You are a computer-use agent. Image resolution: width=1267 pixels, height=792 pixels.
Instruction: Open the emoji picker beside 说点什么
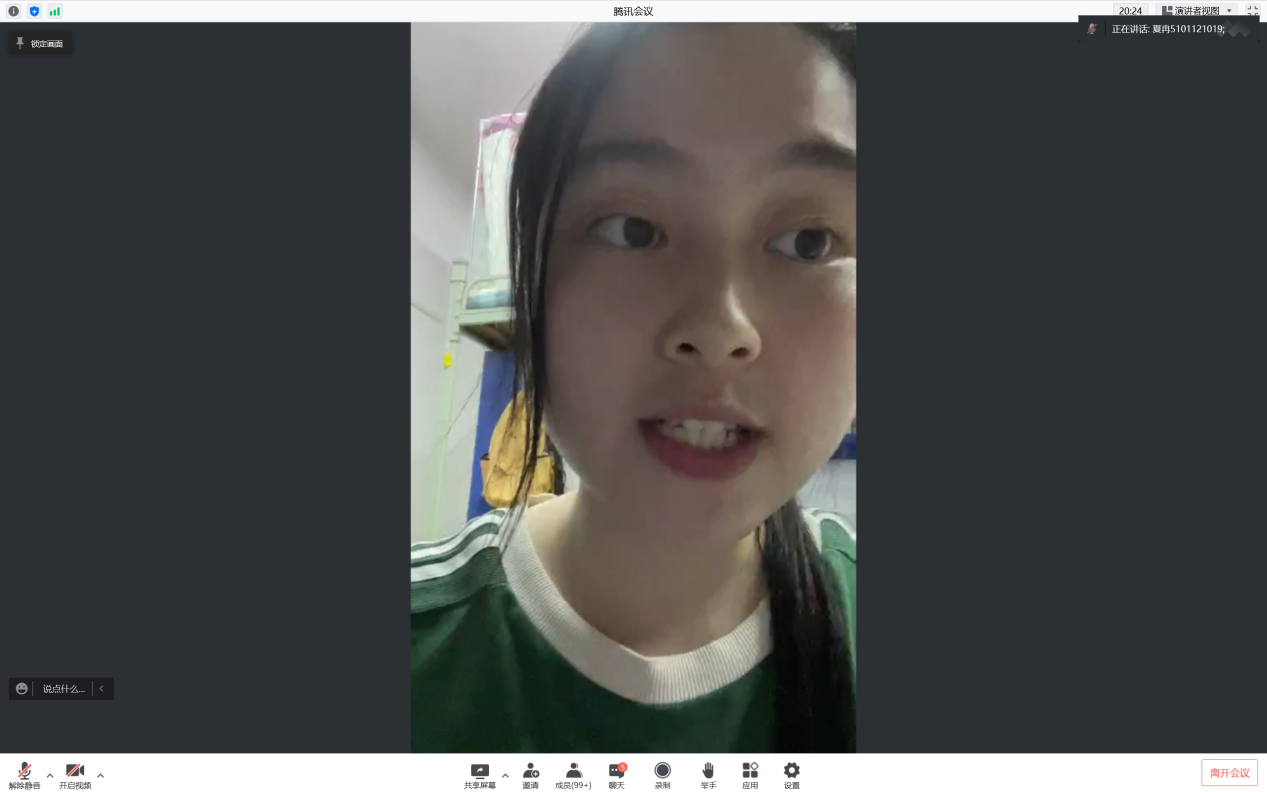coord(22,689)
